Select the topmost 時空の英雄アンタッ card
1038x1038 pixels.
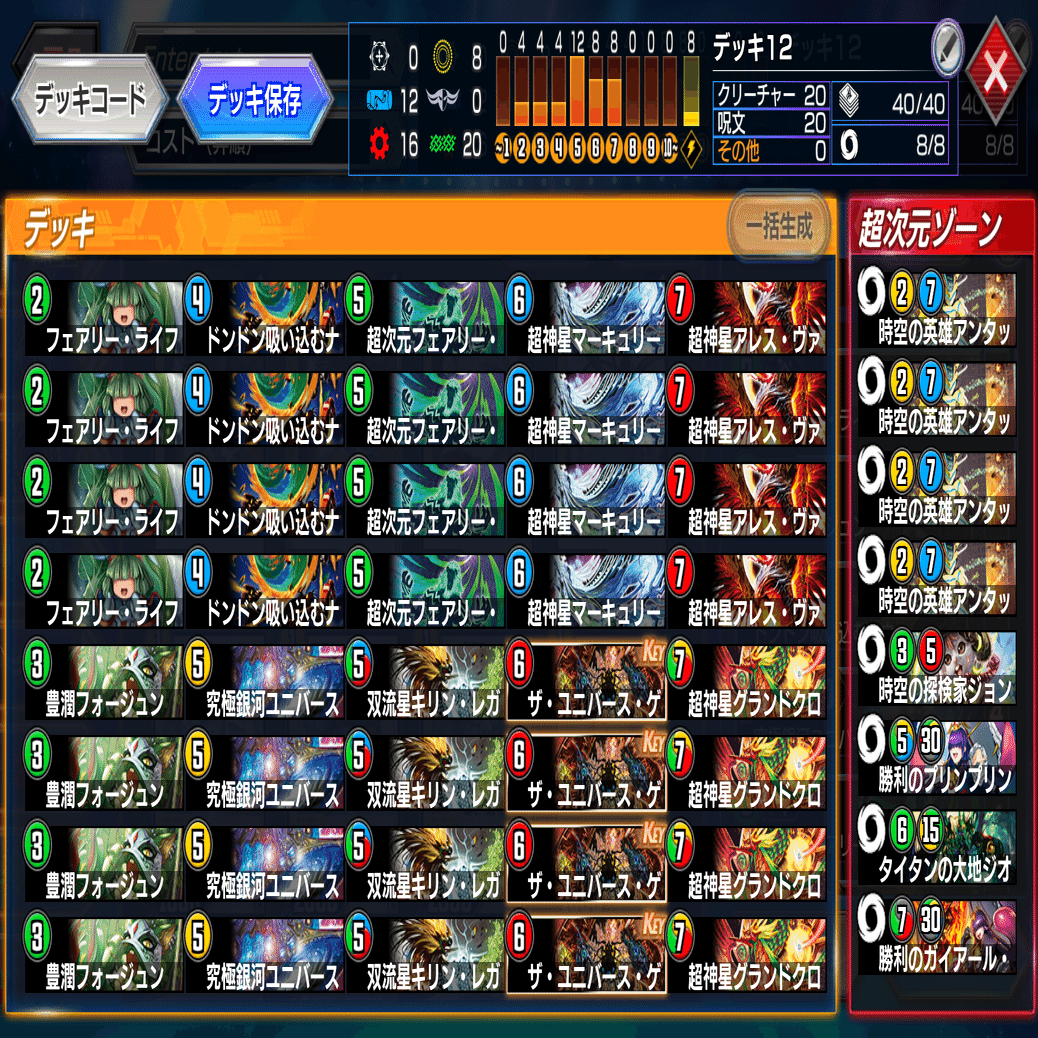point(937,310)
